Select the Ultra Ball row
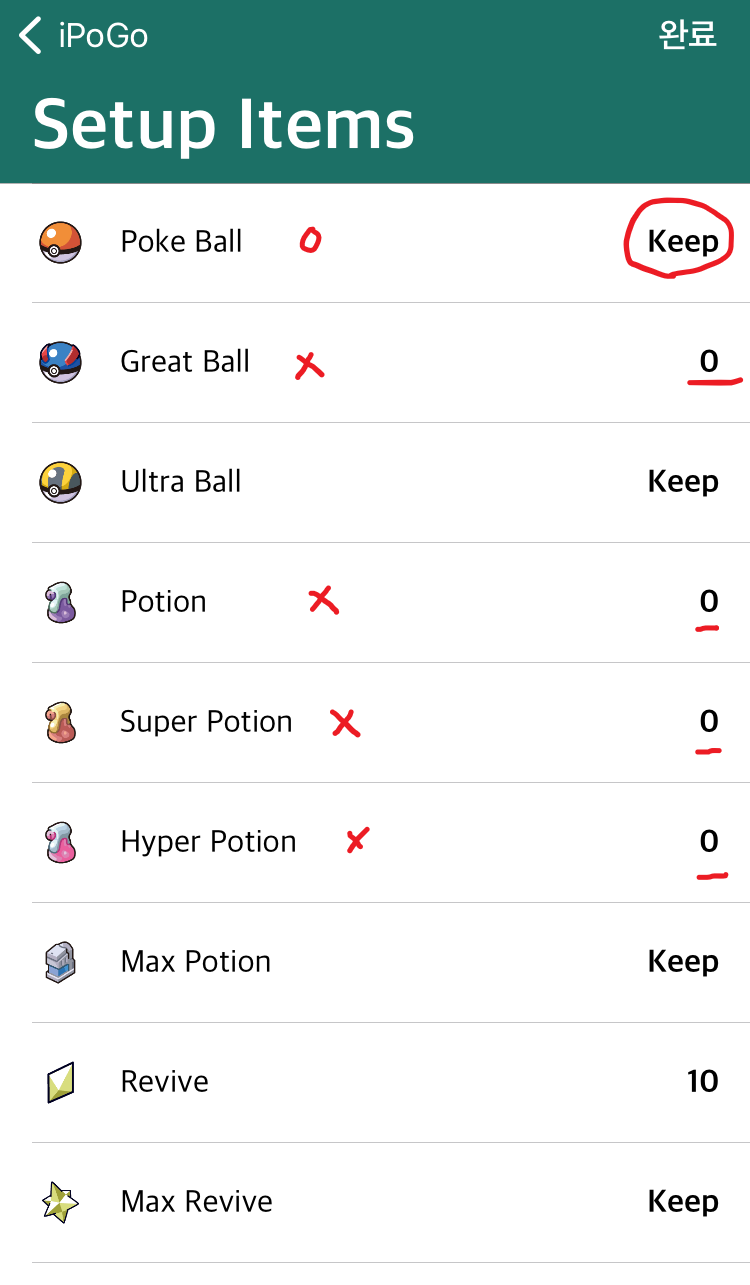Image resolution: width=750 pixels, height=1285 pixels. (375, 483)
